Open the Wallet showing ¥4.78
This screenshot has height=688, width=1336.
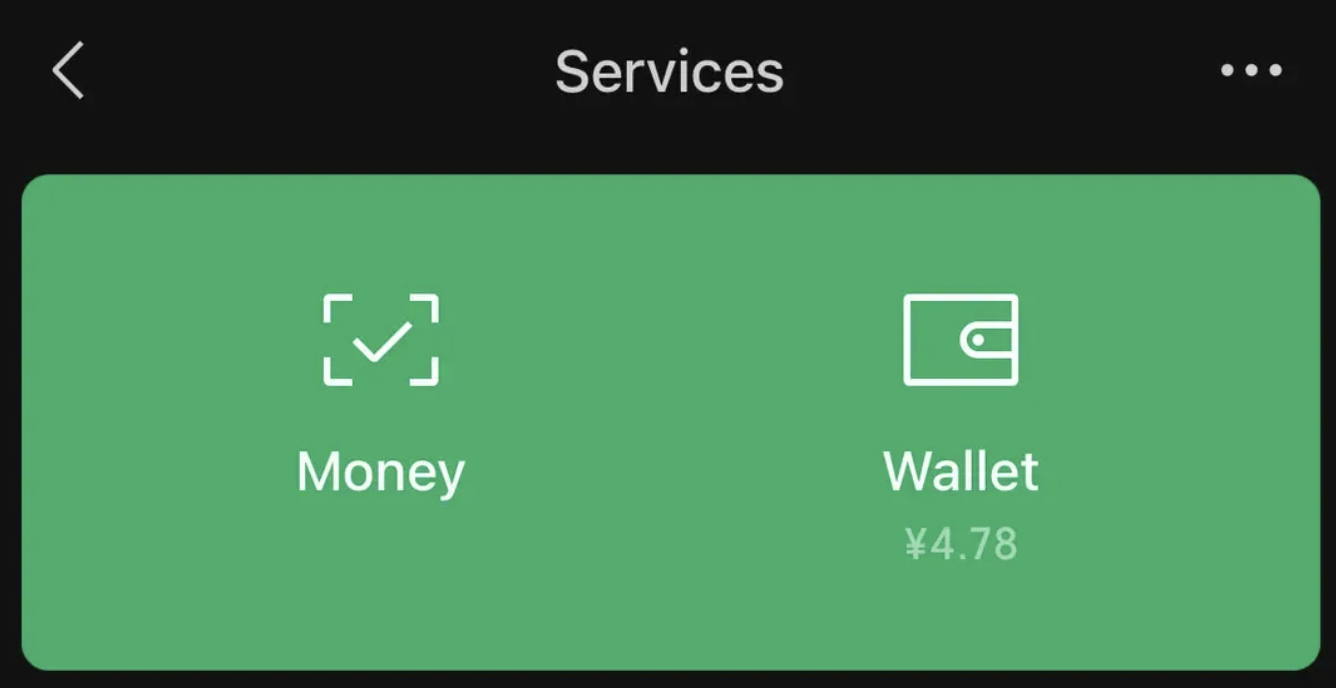tap(960, 420)
